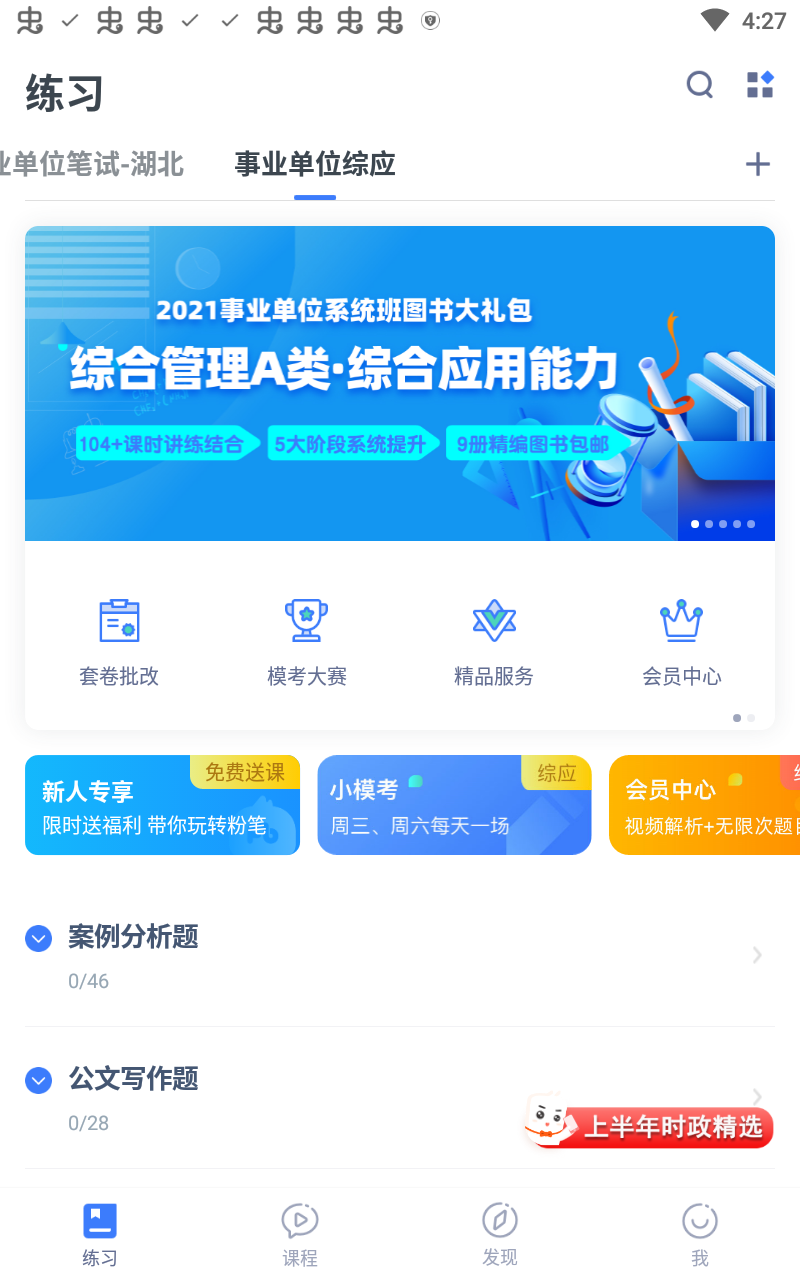Open the 新人专享 card
Image resolution: width=800 pixels, height=1280 pixels.
[162, 805]
